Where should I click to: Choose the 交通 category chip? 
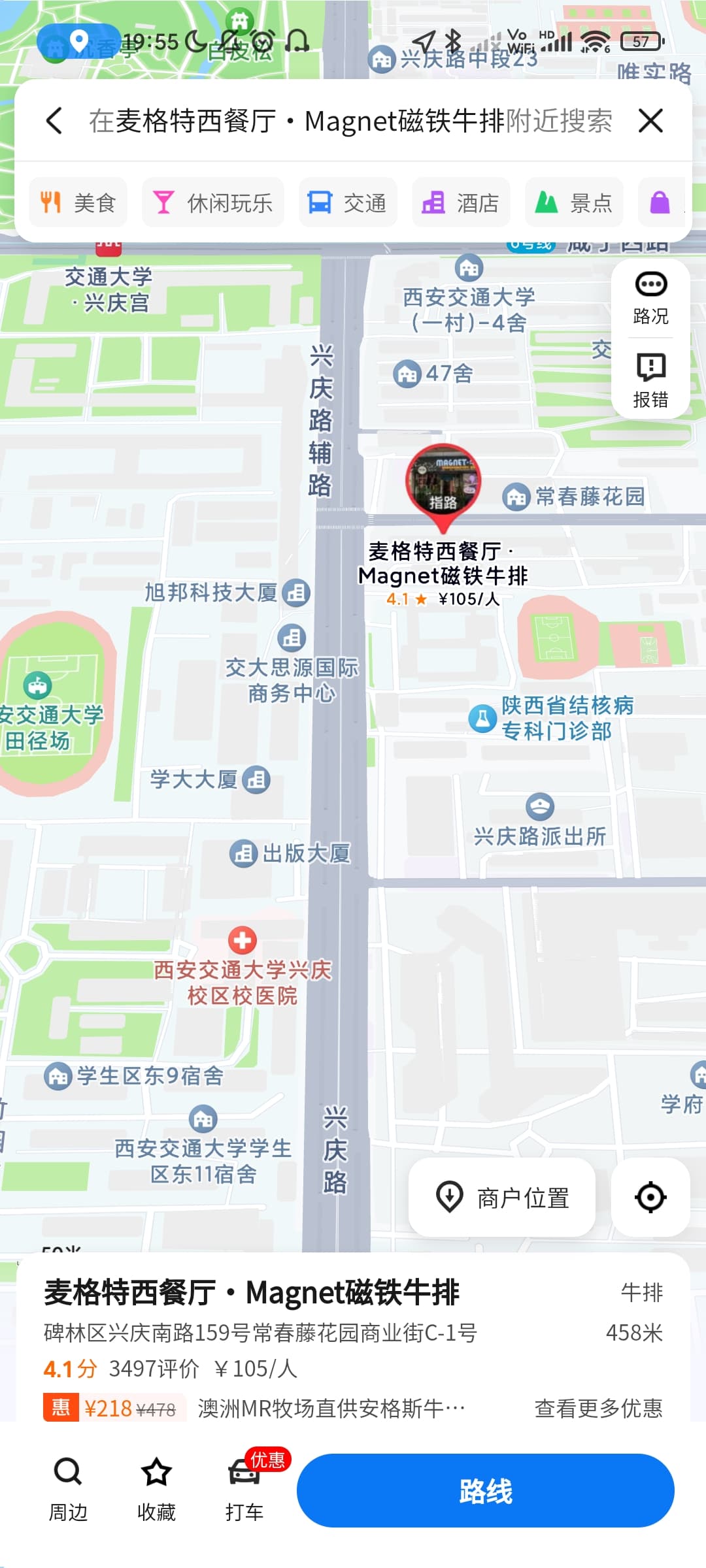[x=348, y=203]
